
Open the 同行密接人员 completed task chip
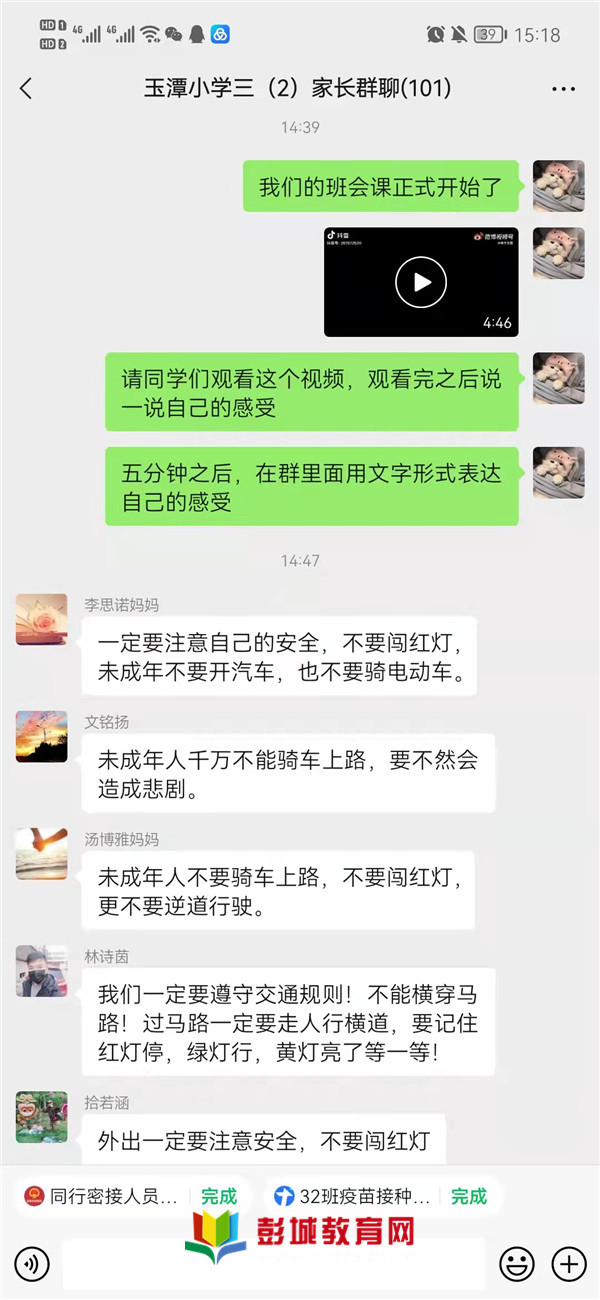(x=130, y=1196)
